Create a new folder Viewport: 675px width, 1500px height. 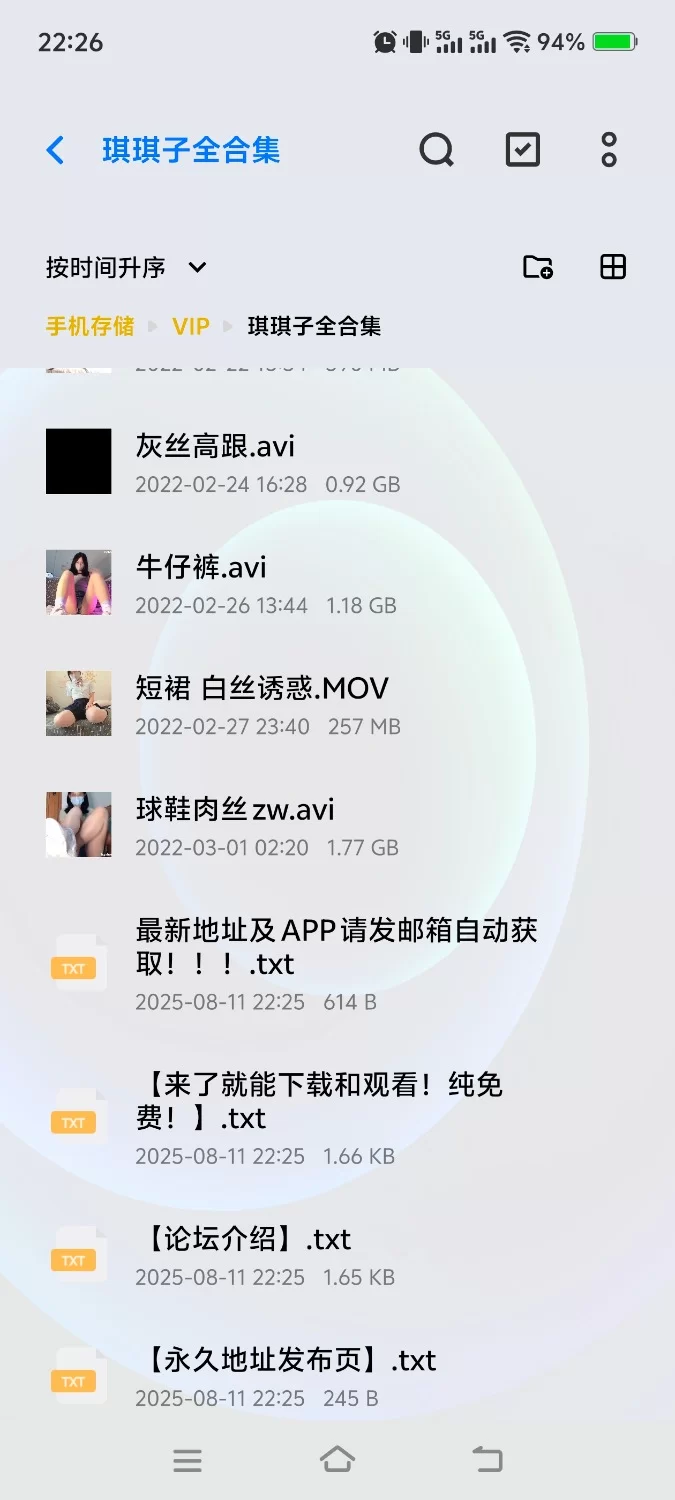(538, 267)
